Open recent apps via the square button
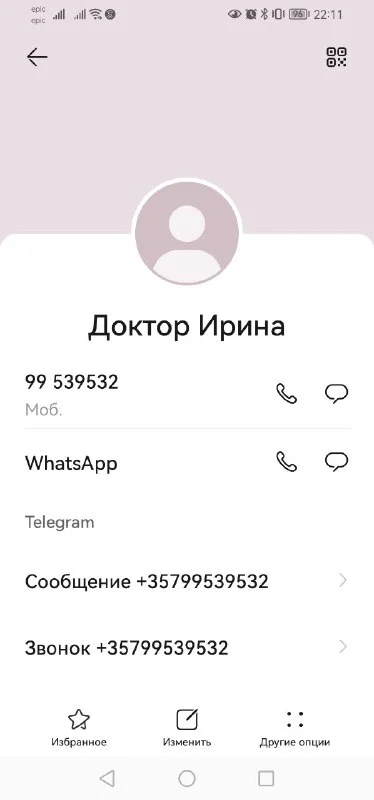Viewport: 374px width, 800px height. coord(266,778)
